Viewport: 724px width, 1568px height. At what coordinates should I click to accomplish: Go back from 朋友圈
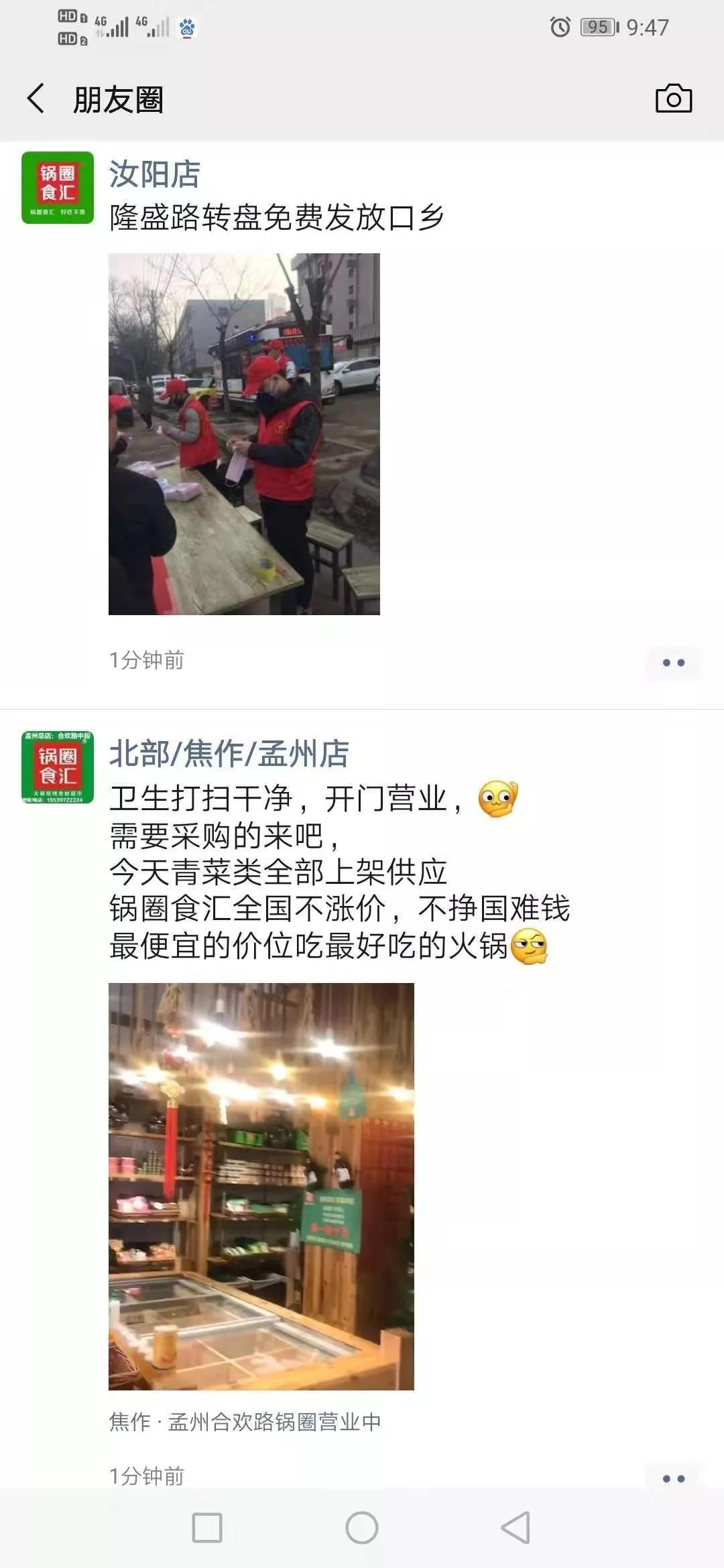(x=36, y=99)
